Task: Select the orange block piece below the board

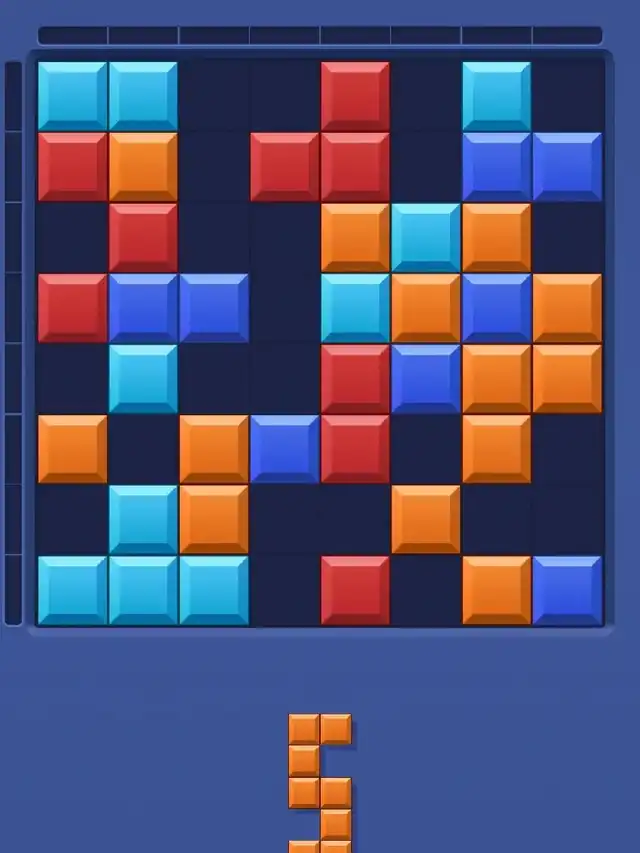Action: point(320,783)
